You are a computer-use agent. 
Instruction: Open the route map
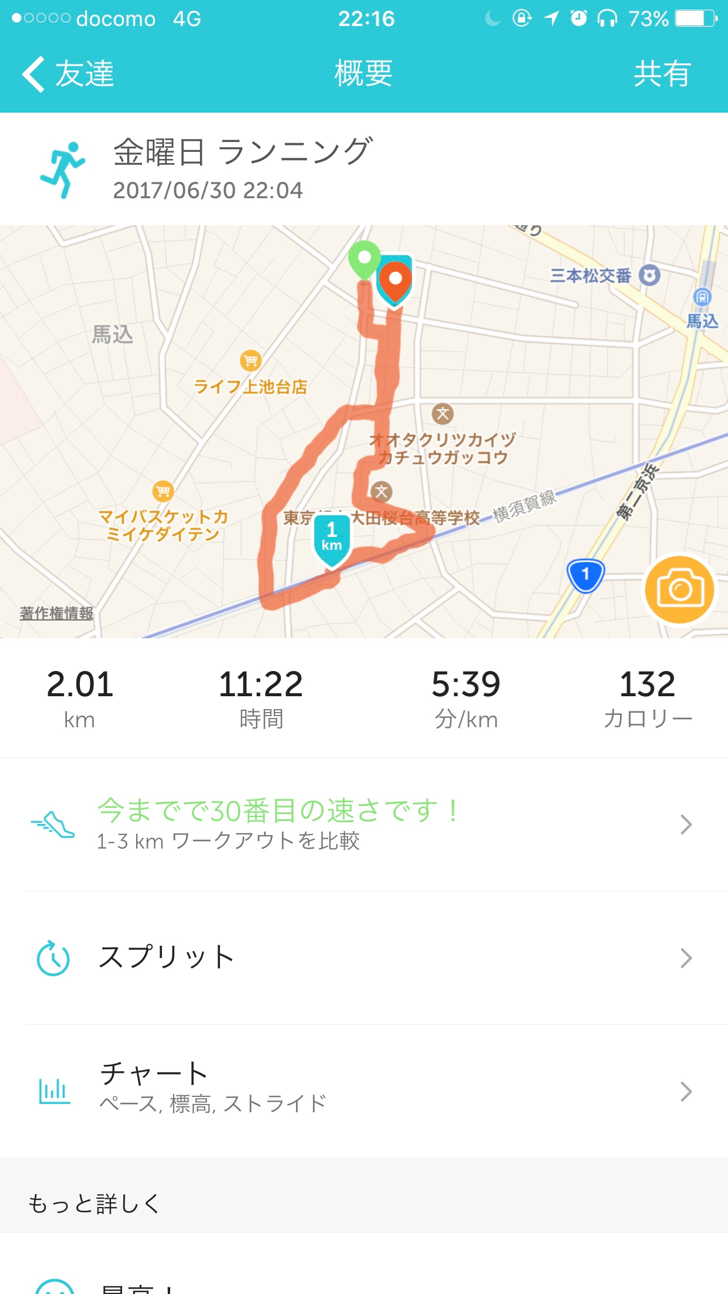coord(364,431)
